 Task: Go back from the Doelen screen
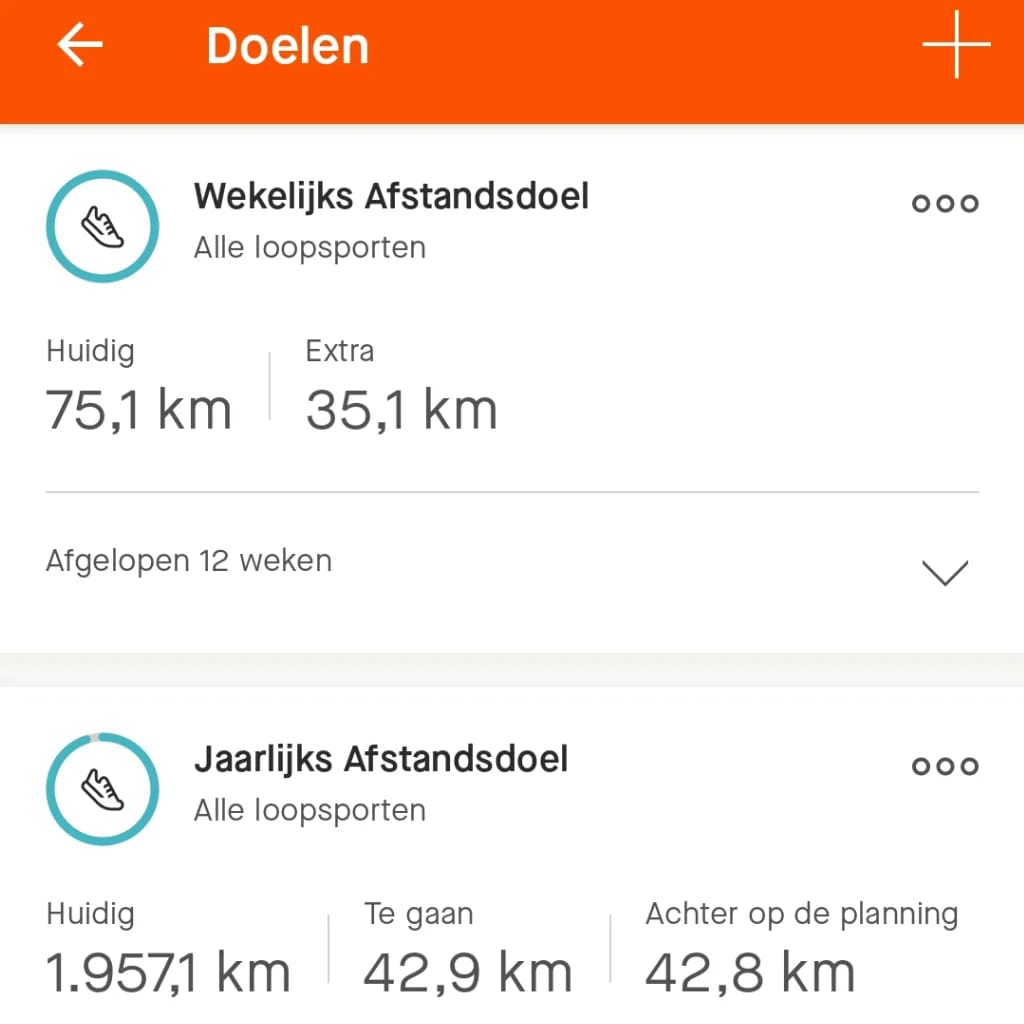80,46
